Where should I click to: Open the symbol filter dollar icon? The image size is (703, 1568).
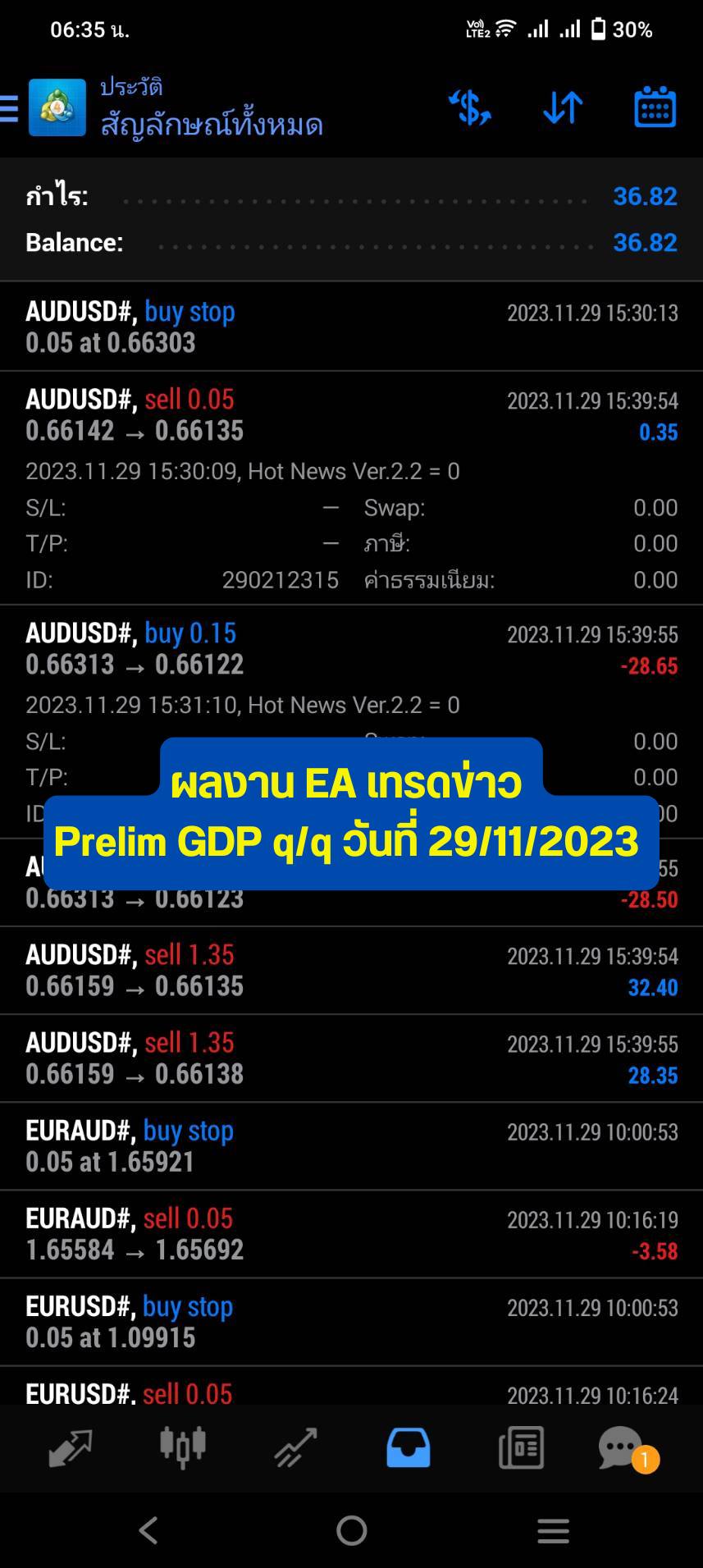[470, 107]
